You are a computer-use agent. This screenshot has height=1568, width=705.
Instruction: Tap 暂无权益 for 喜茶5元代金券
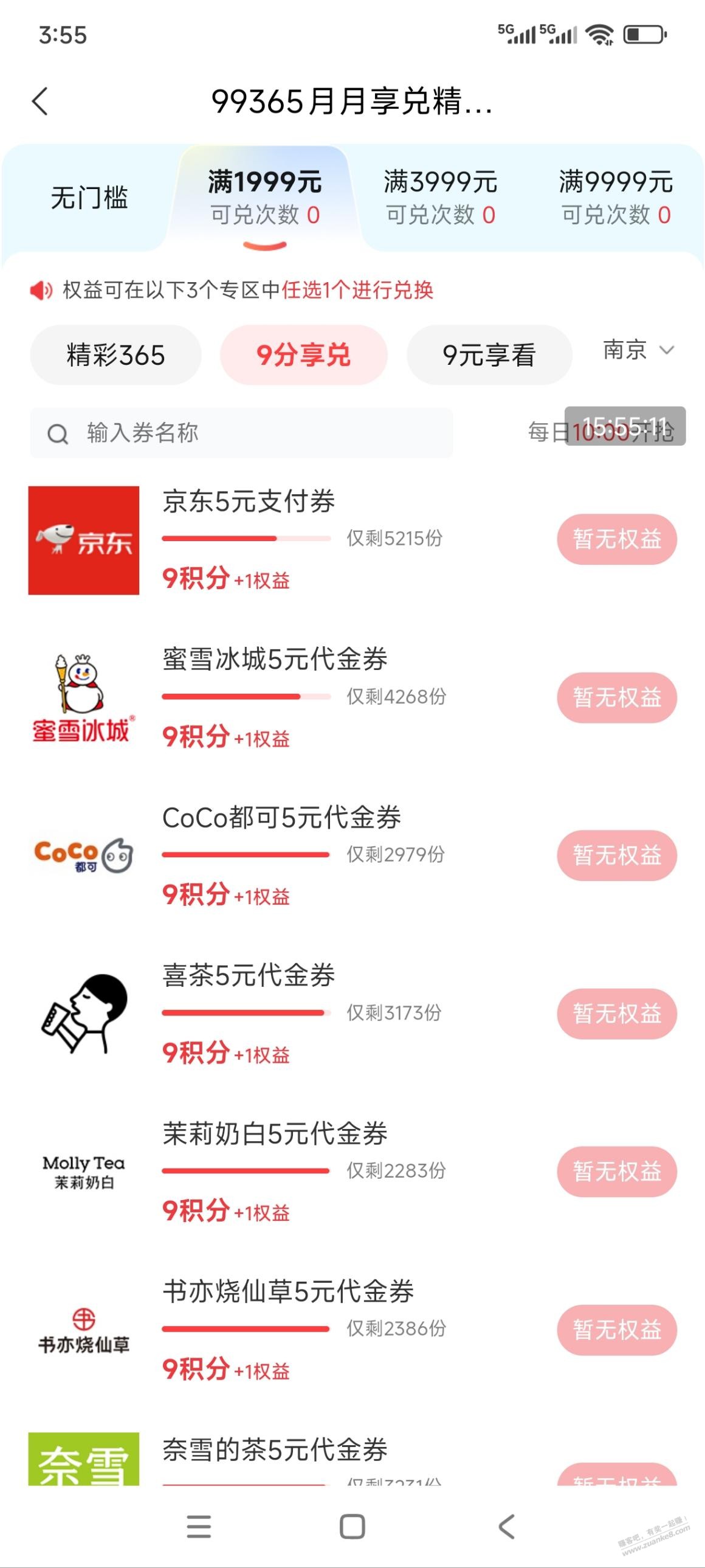click(617, 1014)
